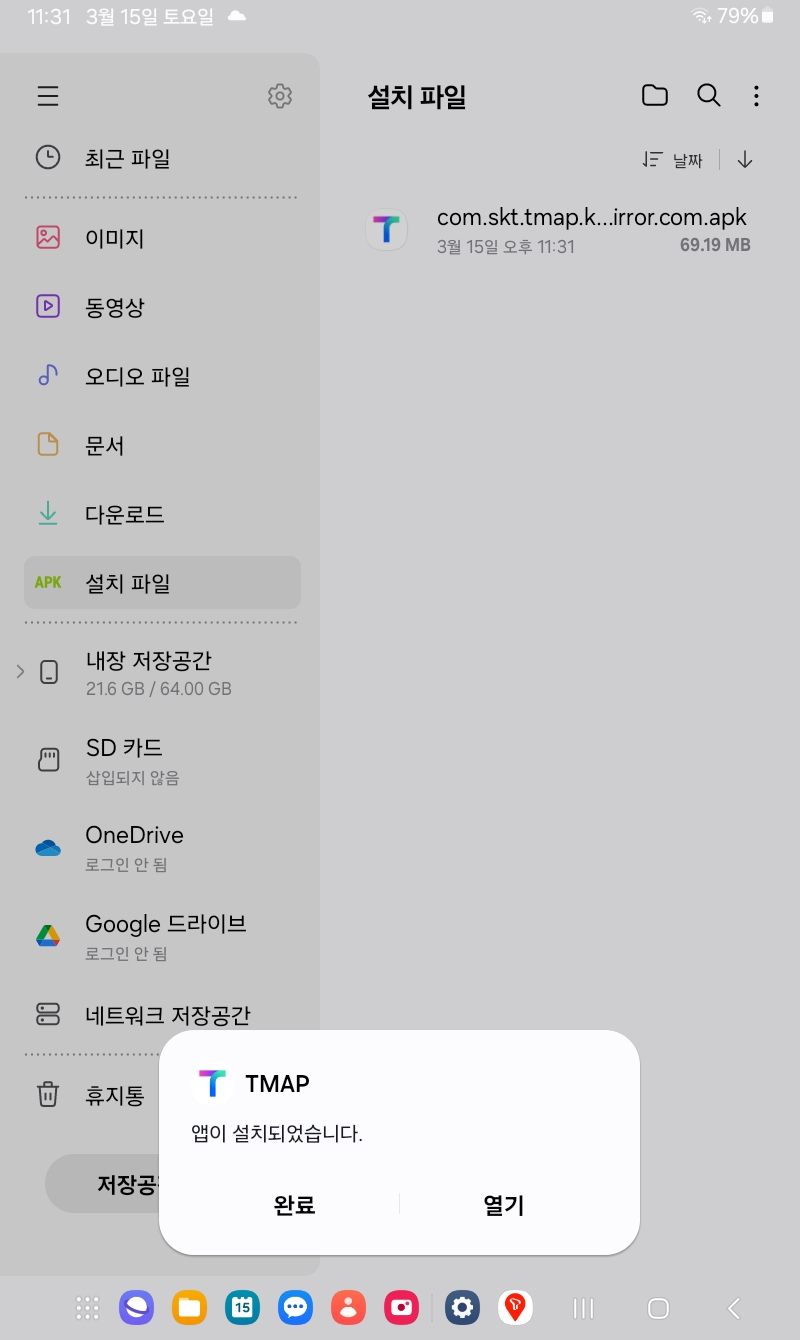
Task: Open the TMAP icon in the taskbar
Action: point(515,1307)
